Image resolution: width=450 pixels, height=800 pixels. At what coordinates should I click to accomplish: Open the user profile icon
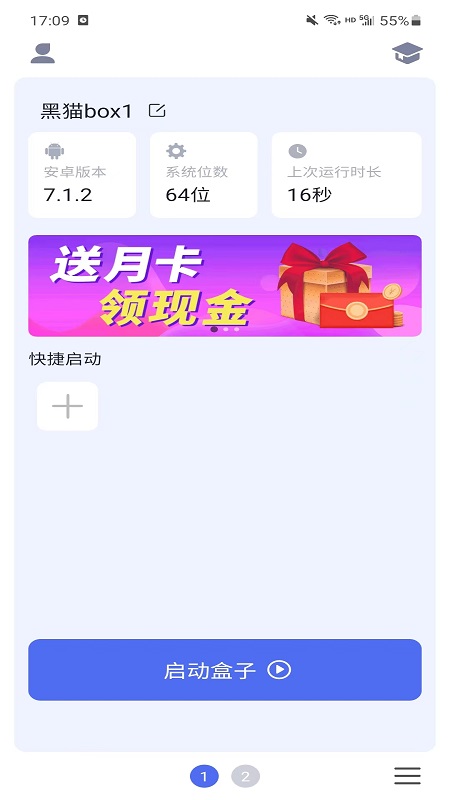point(43,54)
